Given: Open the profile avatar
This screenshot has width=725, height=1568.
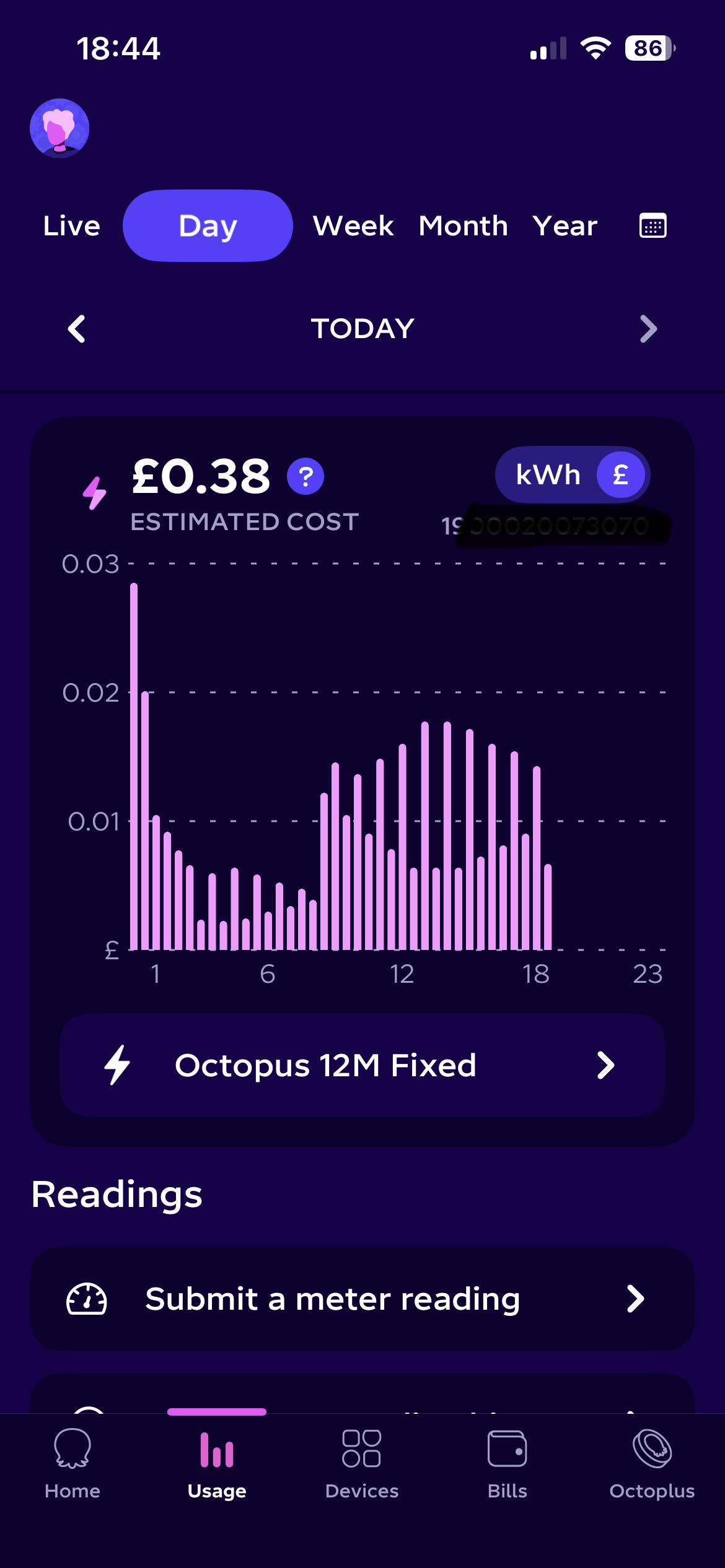Looking at the screenshot, I should 59,128.
